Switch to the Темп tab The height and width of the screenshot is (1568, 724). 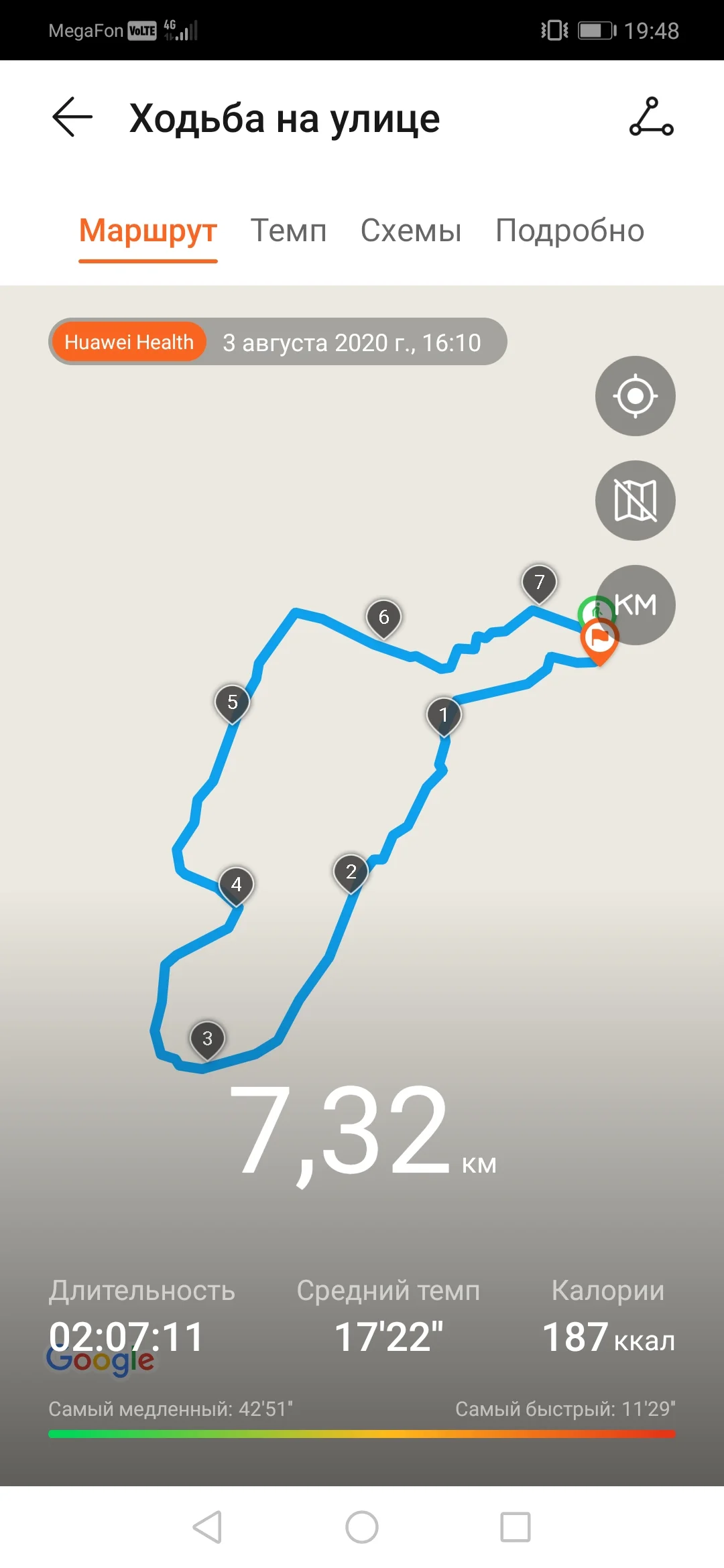coord(288,231)
